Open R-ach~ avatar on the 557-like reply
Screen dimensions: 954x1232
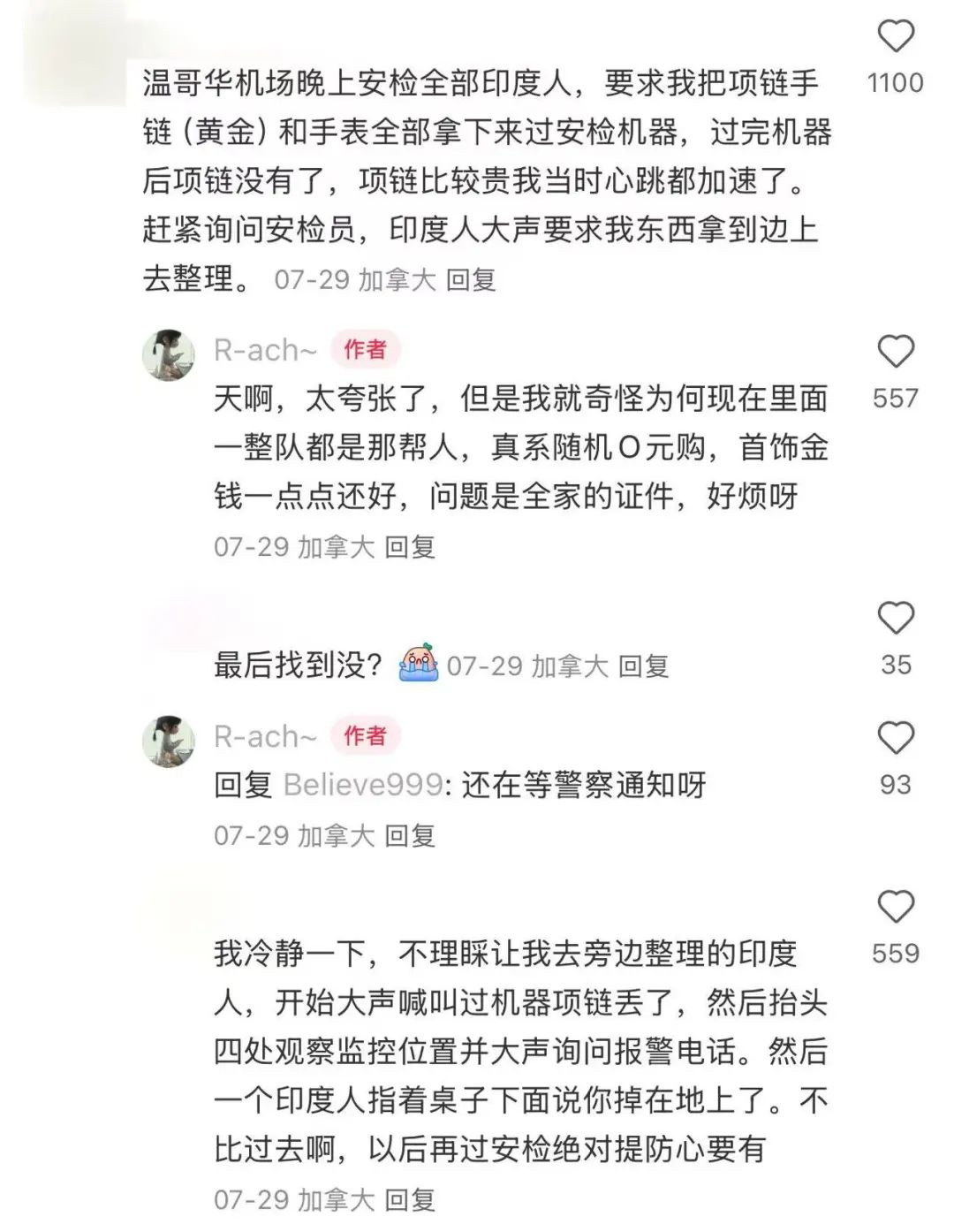169,355
